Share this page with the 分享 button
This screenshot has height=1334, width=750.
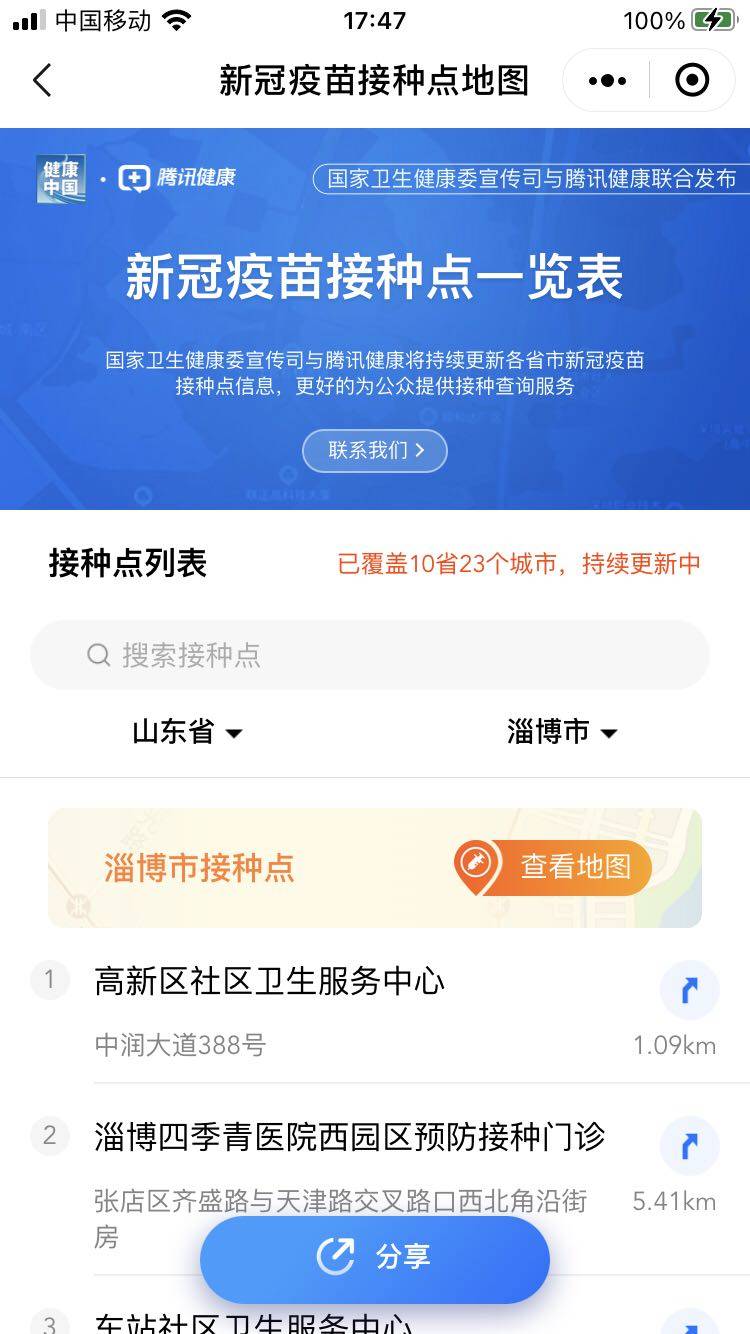(x=375, y=1258)
